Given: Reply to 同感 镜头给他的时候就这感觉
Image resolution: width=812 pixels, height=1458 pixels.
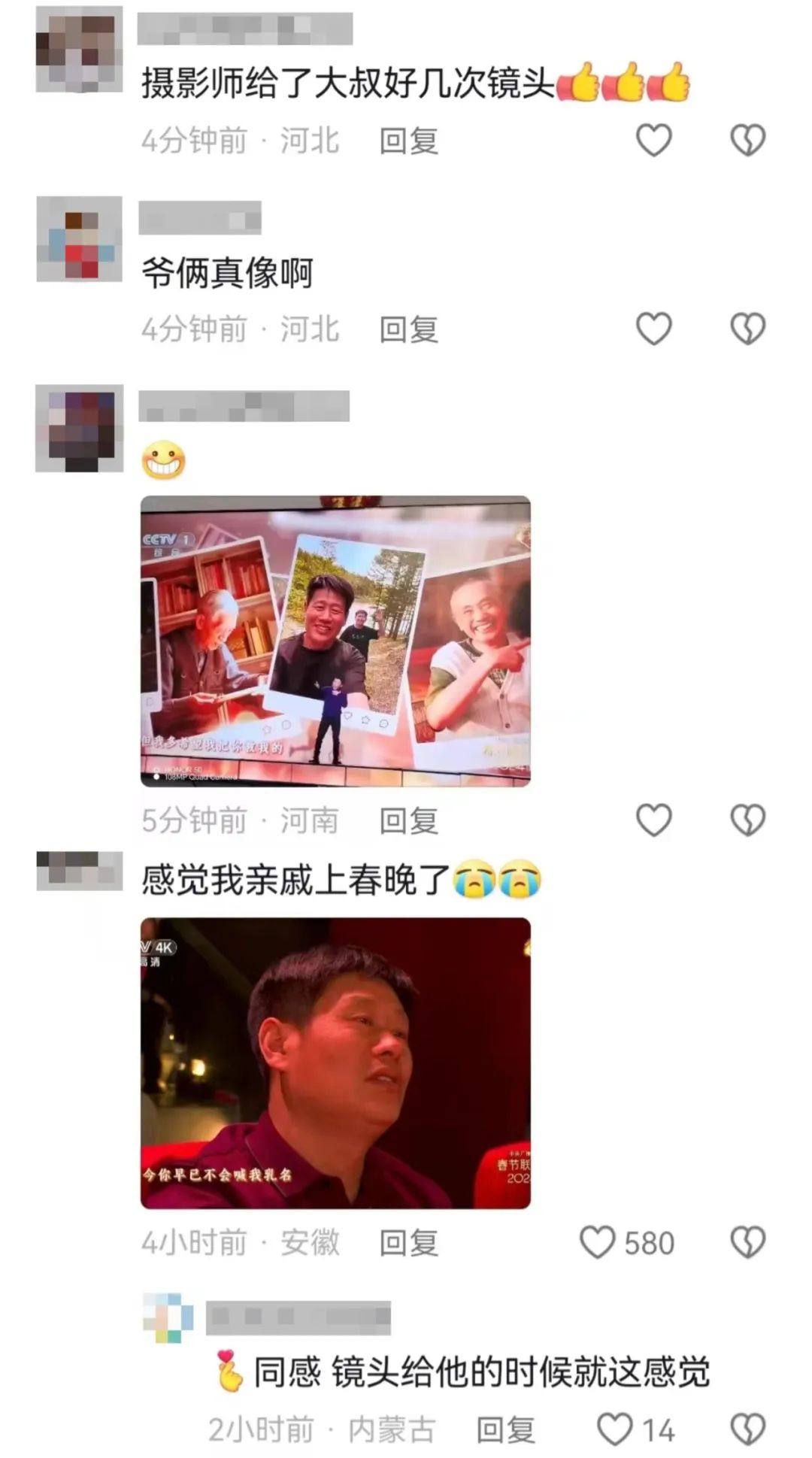Looking at the screenshot, I should [505, 1430].
